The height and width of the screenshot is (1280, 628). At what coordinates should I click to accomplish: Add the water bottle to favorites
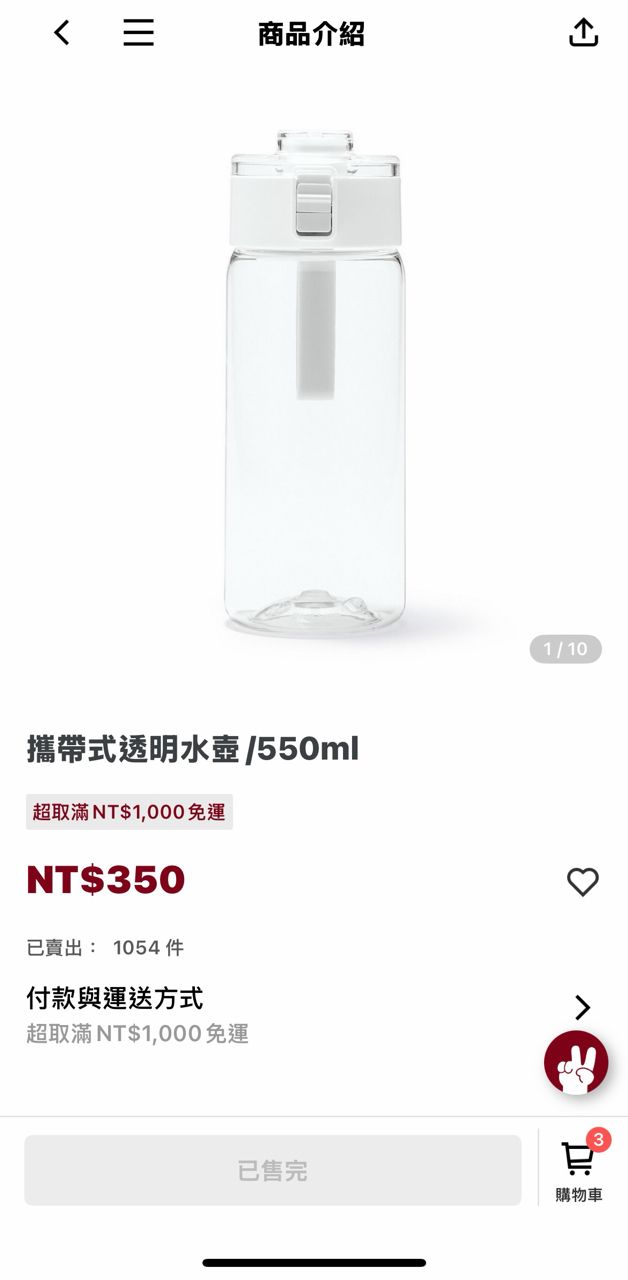point(582,881)
